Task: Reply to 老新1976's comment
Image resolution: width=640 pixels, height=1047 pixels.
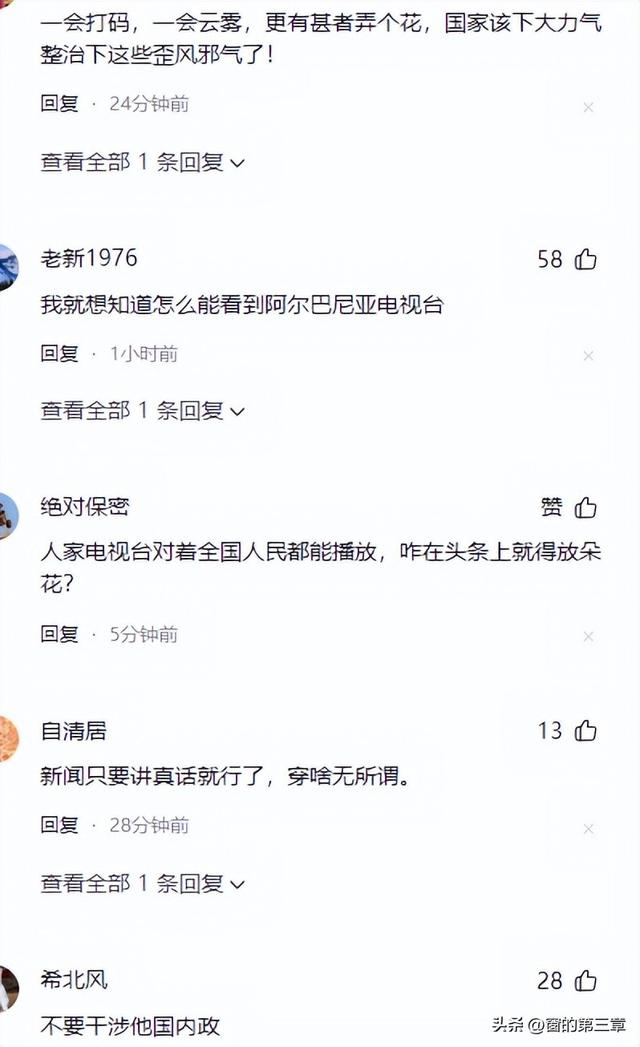Action: tap(59, 354)
